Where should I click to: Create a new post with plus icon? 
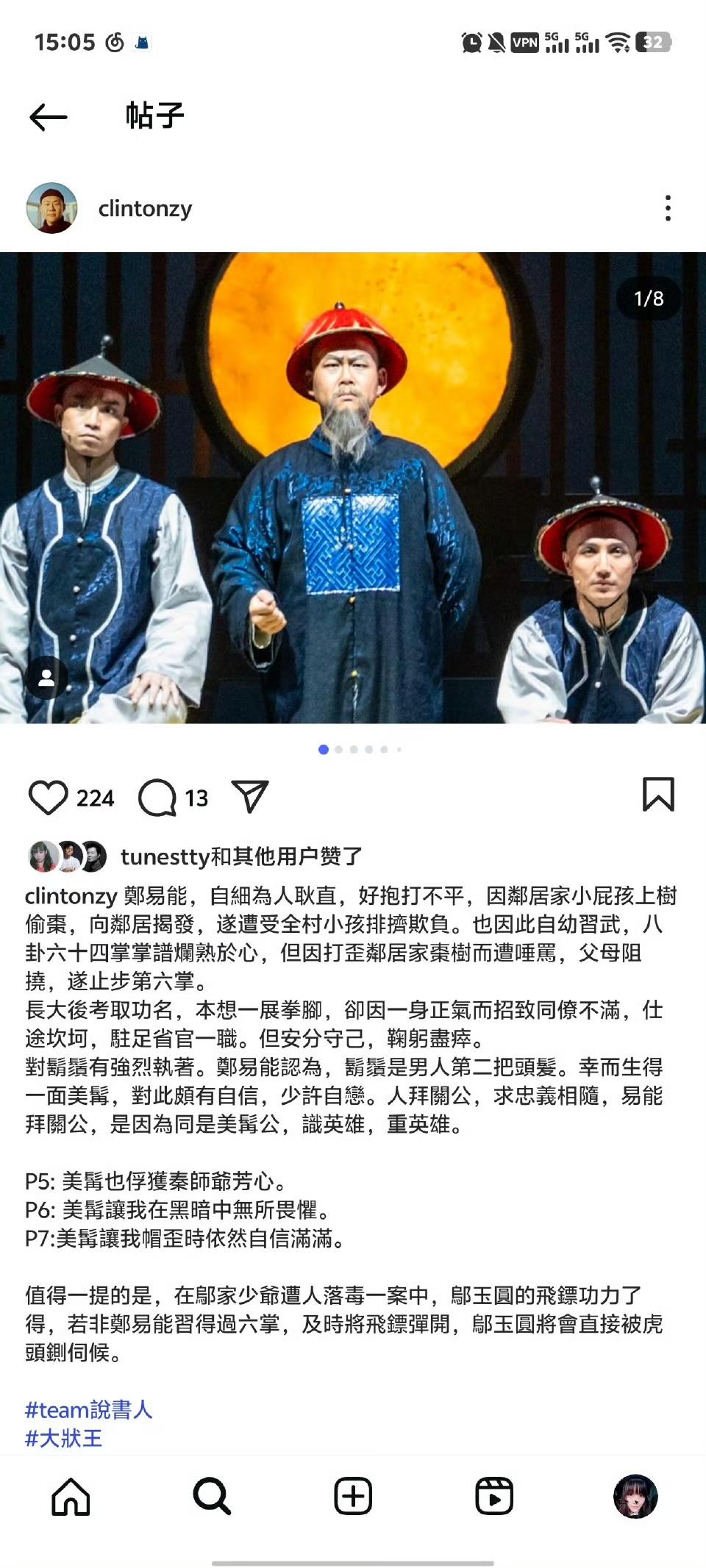[x=353, y=1496]
